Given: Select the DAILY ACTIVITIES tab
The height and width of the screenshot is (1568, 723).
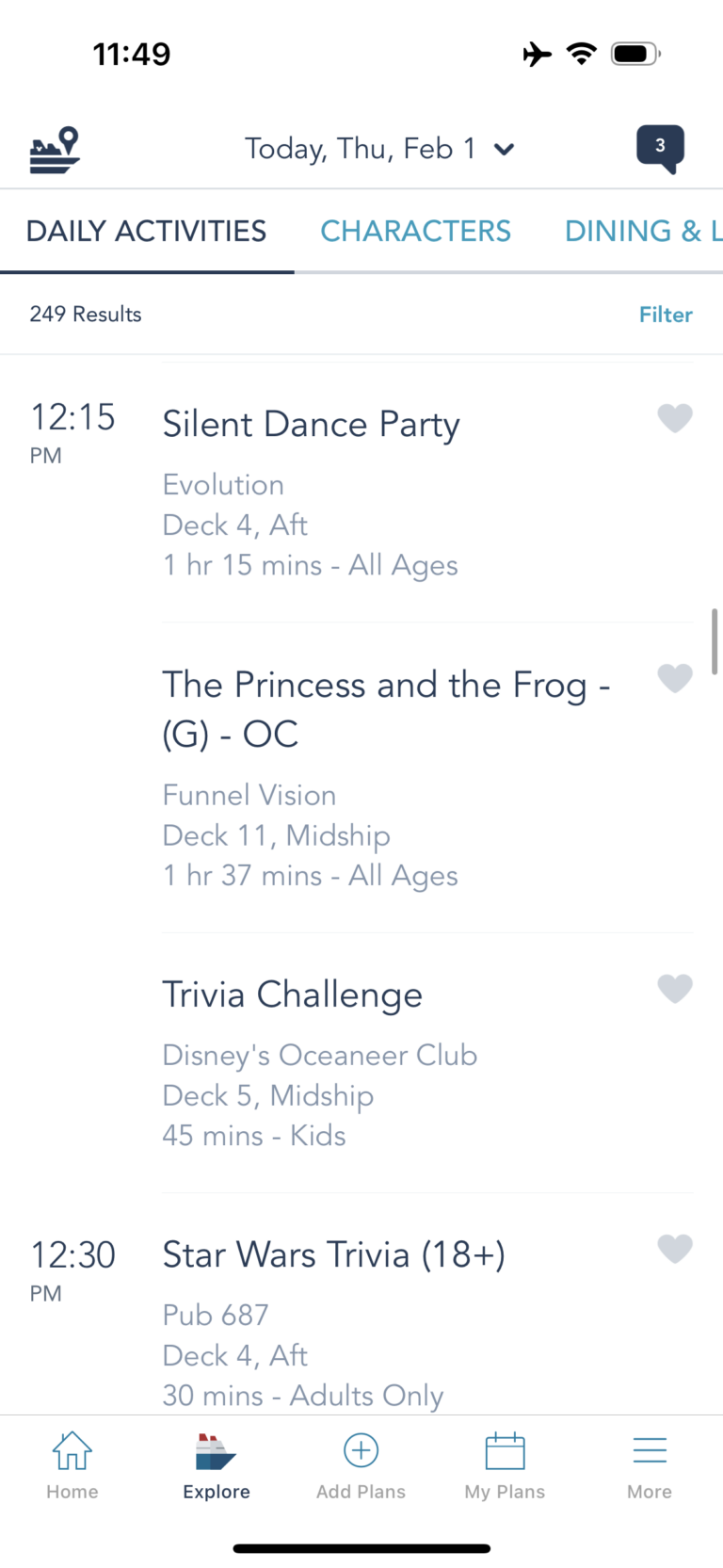Looking at the screenshot, I should point(145,231).
